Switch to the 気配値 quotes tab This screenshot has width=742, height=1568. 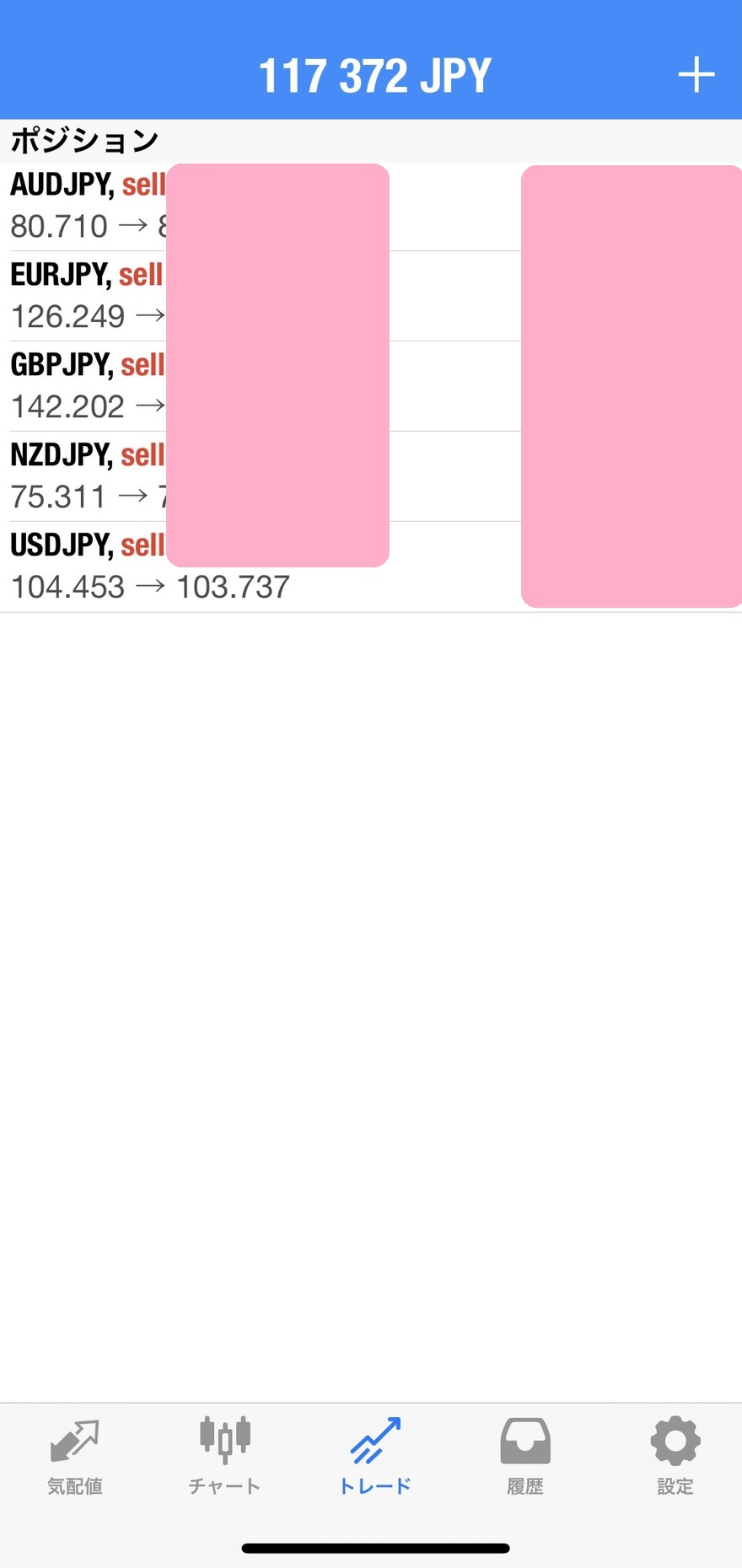(x=75, y=1455)
